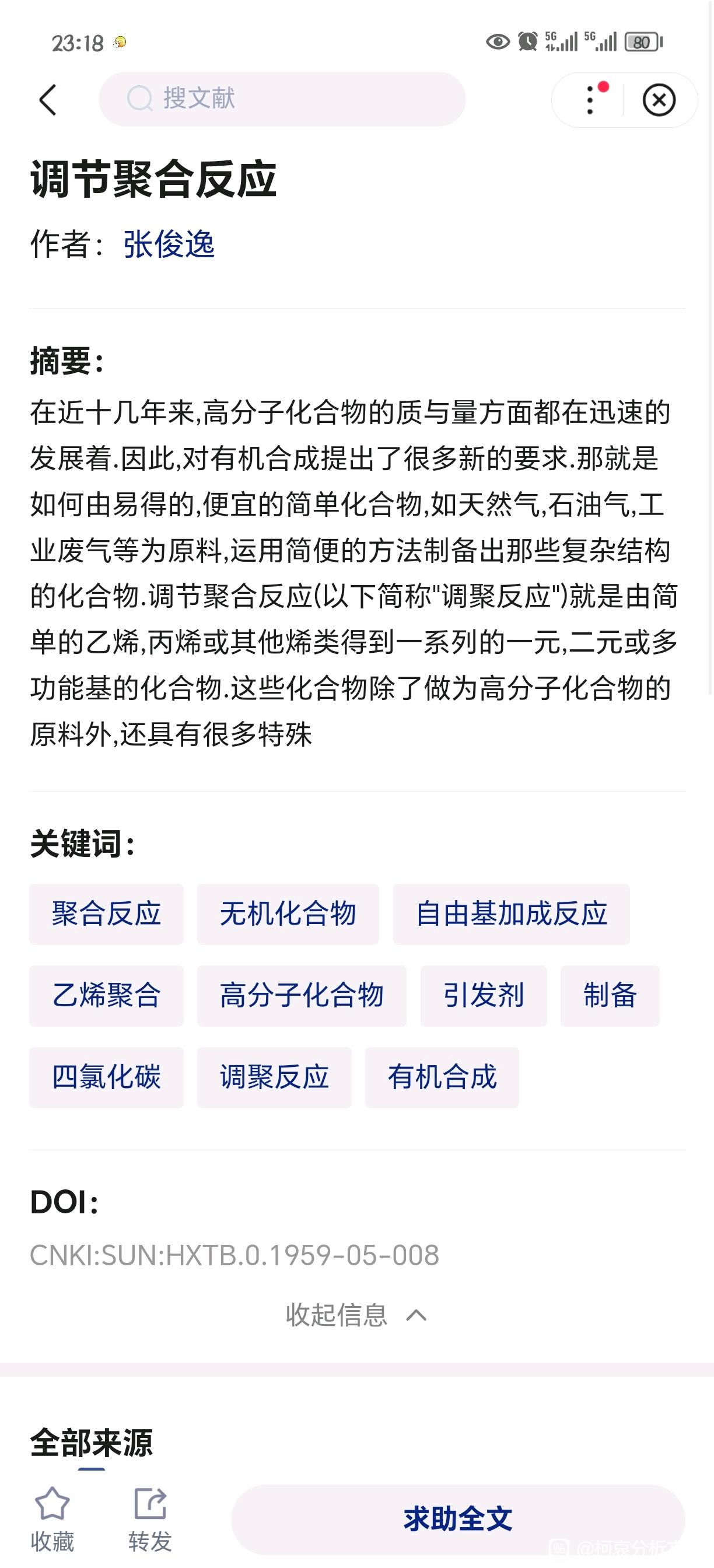Select the 制备 keyword
Screen dimensions: 714x1568
tap(610, 996)
